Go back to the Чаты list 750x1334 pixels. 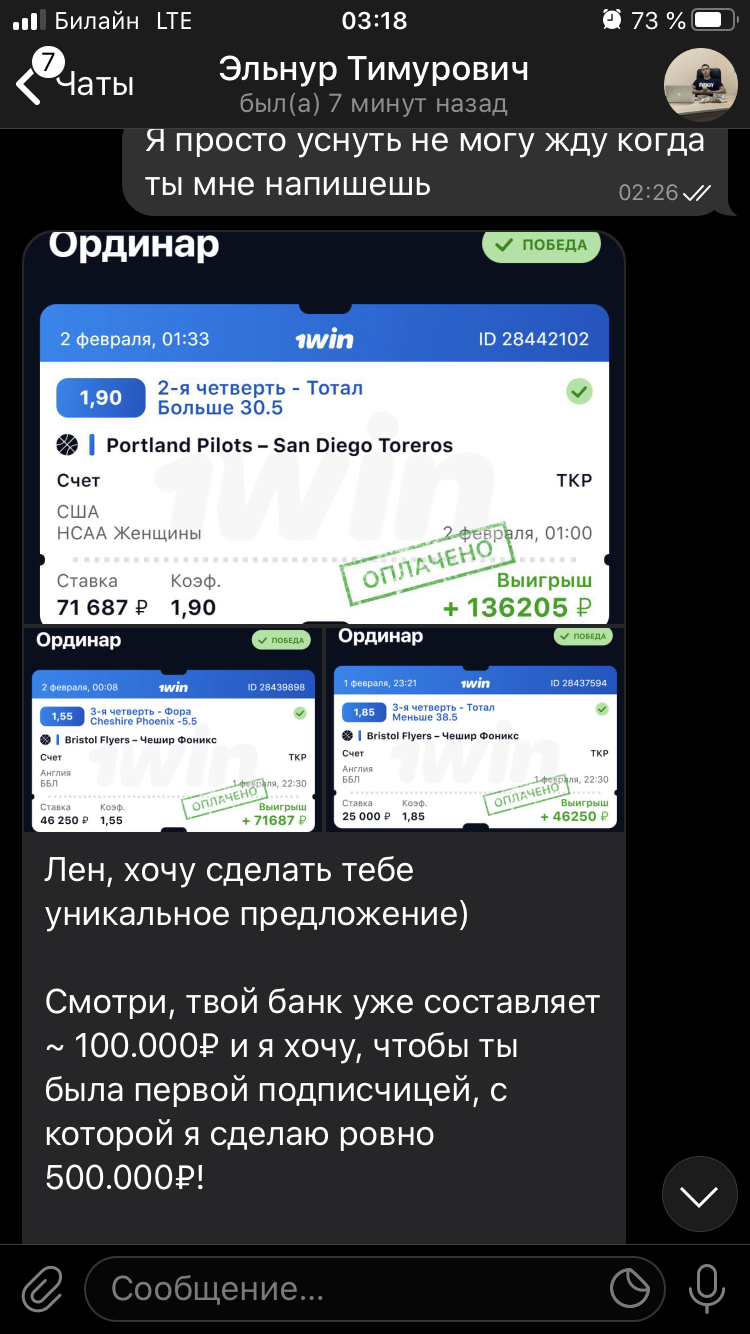[x=75, y=84]
